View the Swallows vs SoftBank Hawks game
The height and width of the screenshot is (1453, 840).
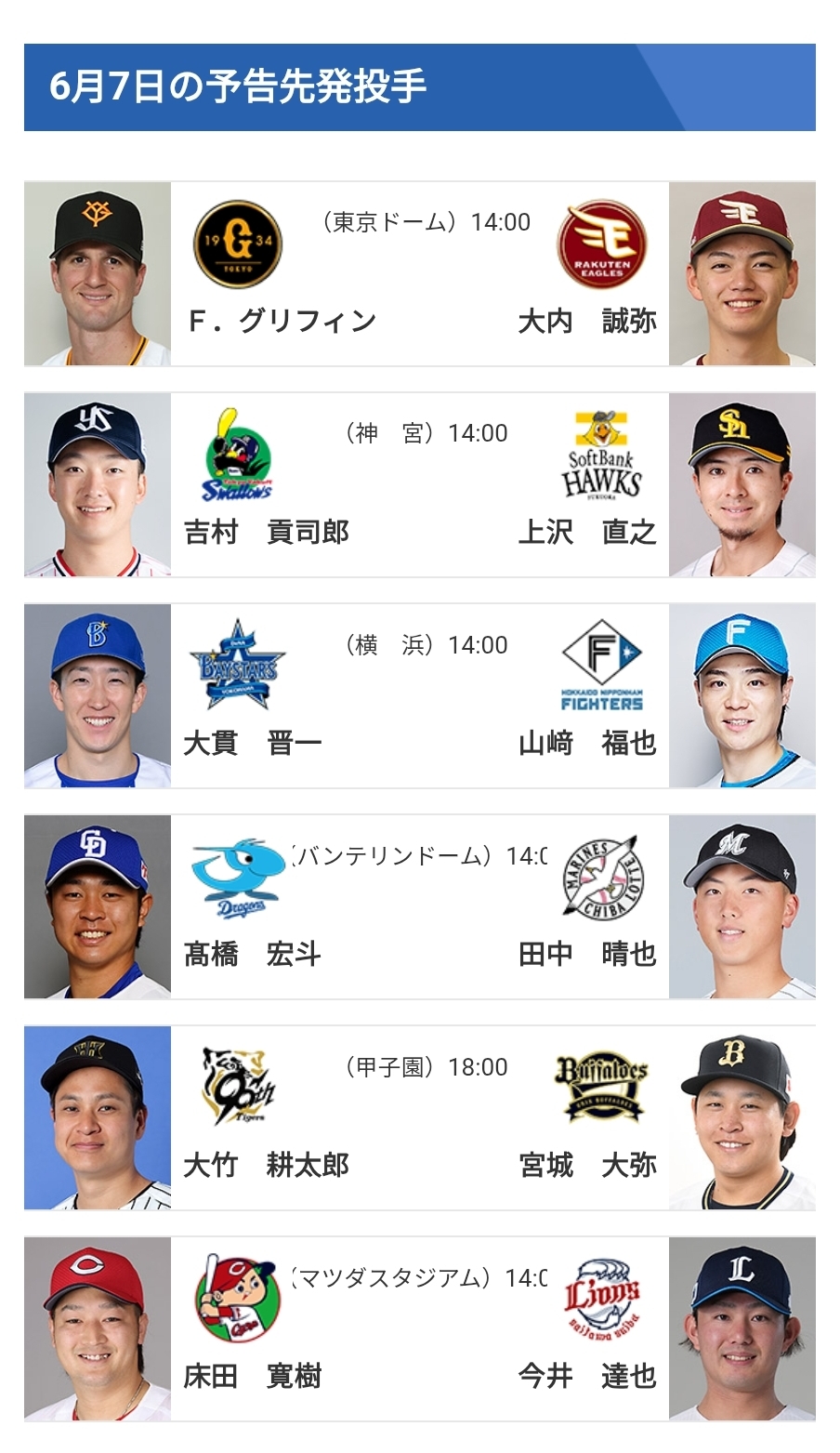[420, 485]
